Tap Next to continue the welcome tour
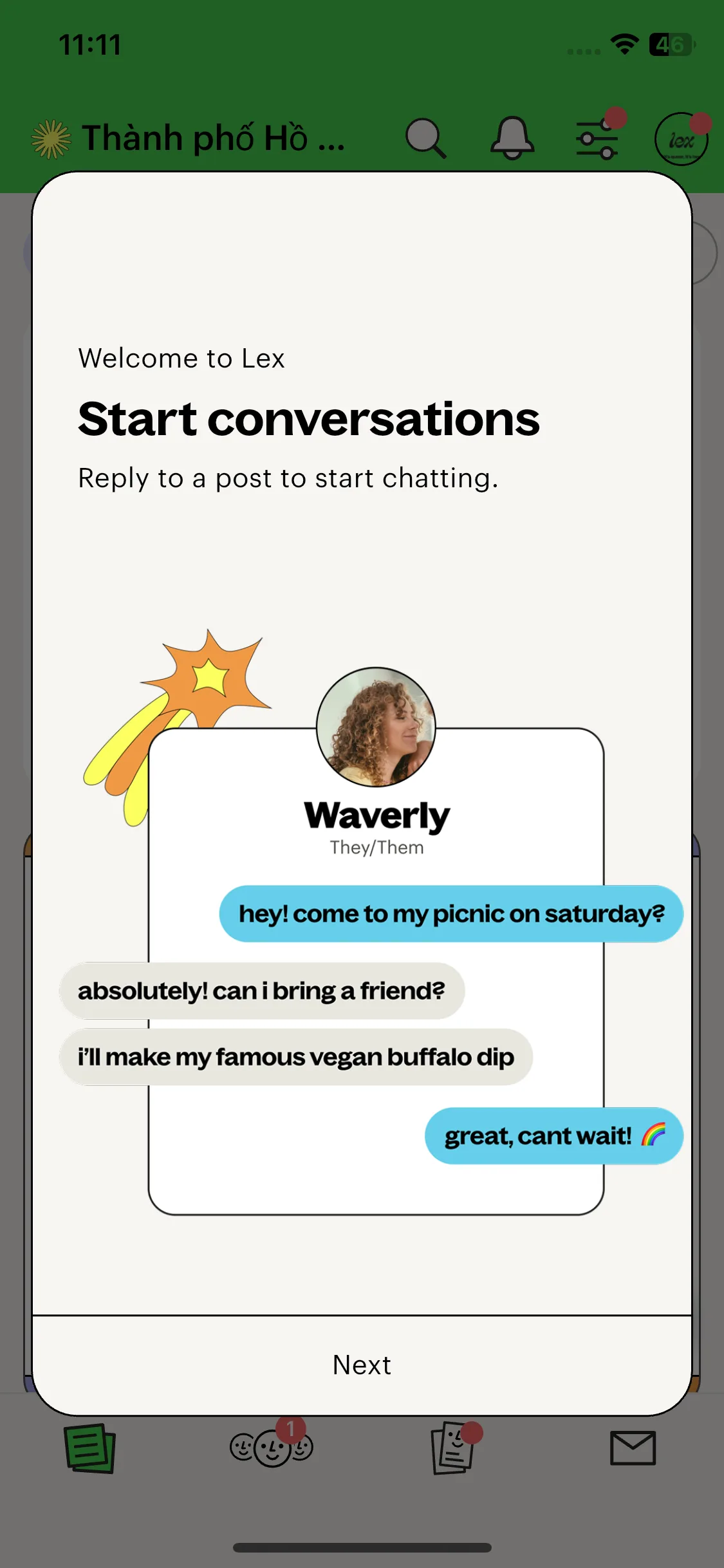724x1568 pixels. (362, 1365)
